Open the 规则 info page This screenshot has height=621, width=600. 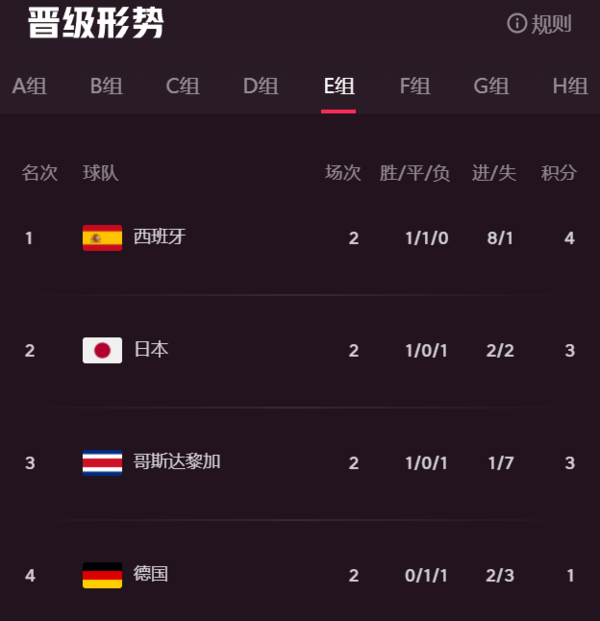(x=539, y=24)
